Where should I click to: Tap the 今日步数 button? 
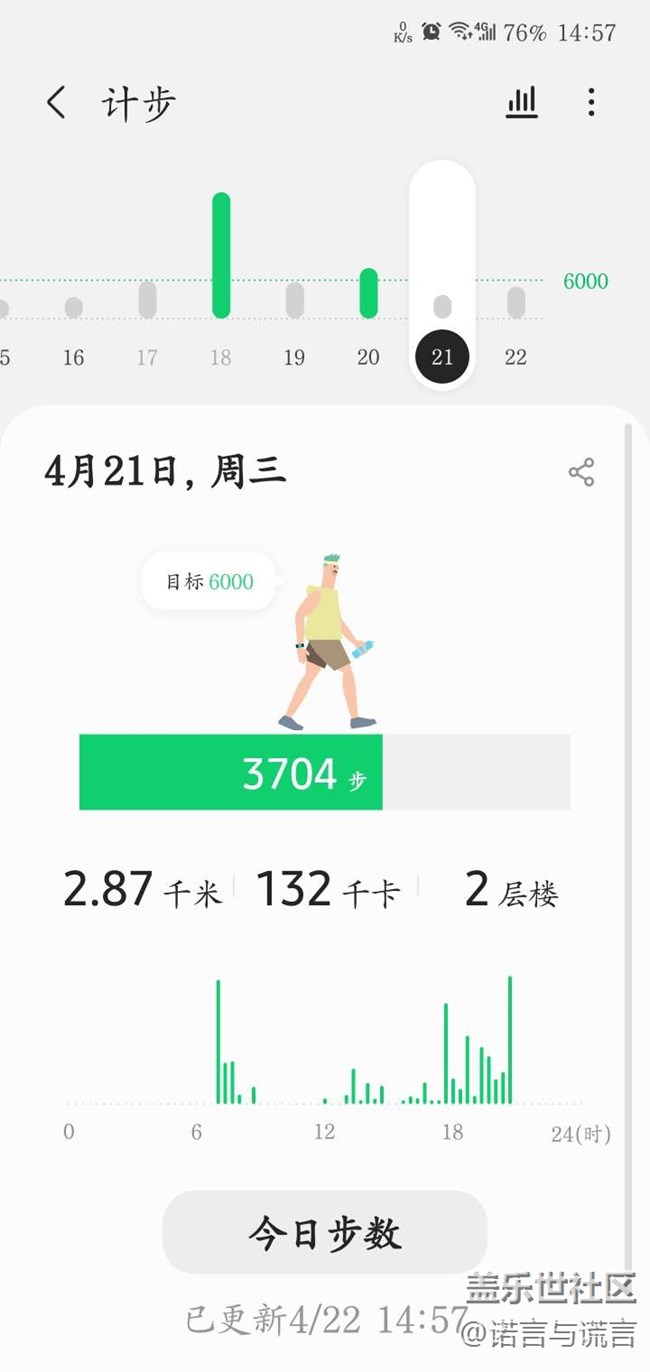point(325,1233)
